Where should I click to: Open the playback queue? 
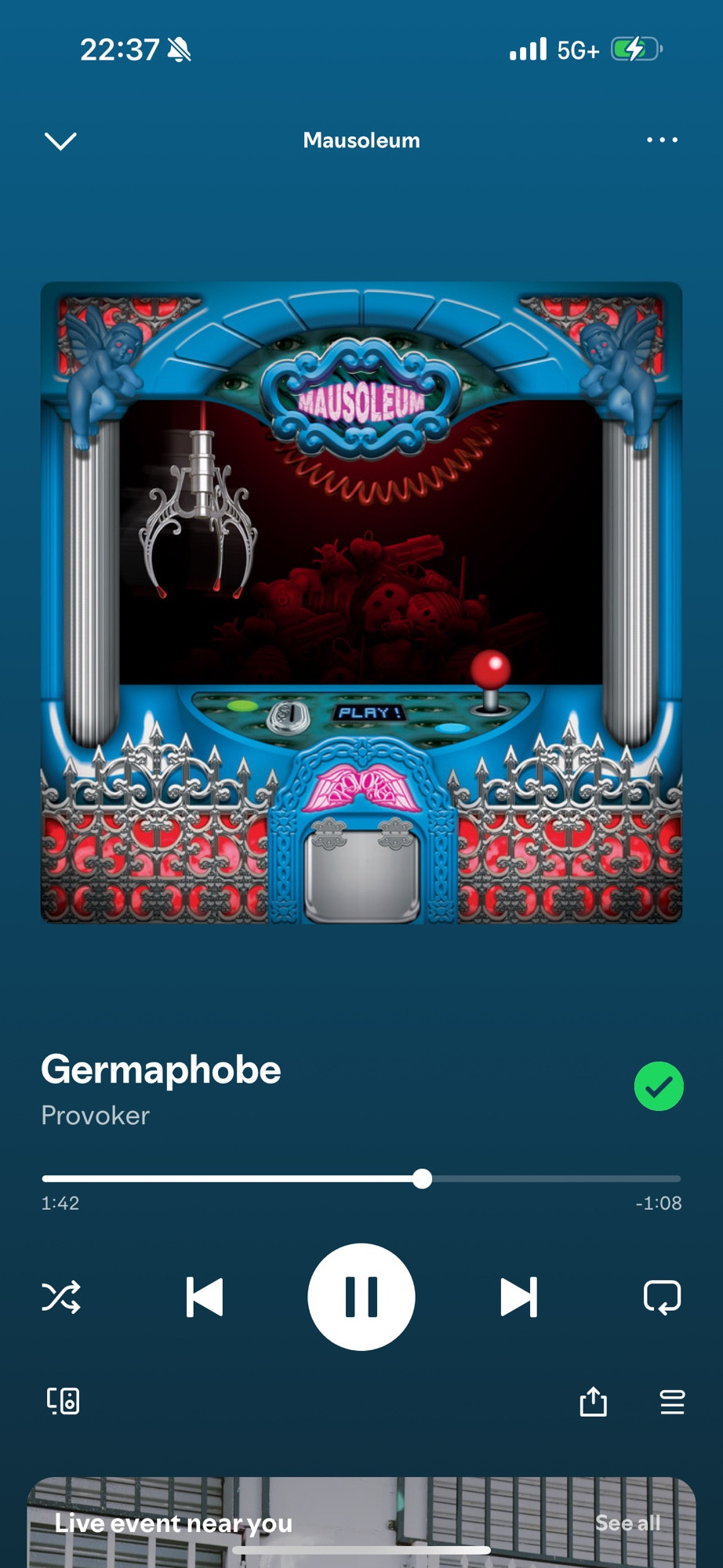672,1401
